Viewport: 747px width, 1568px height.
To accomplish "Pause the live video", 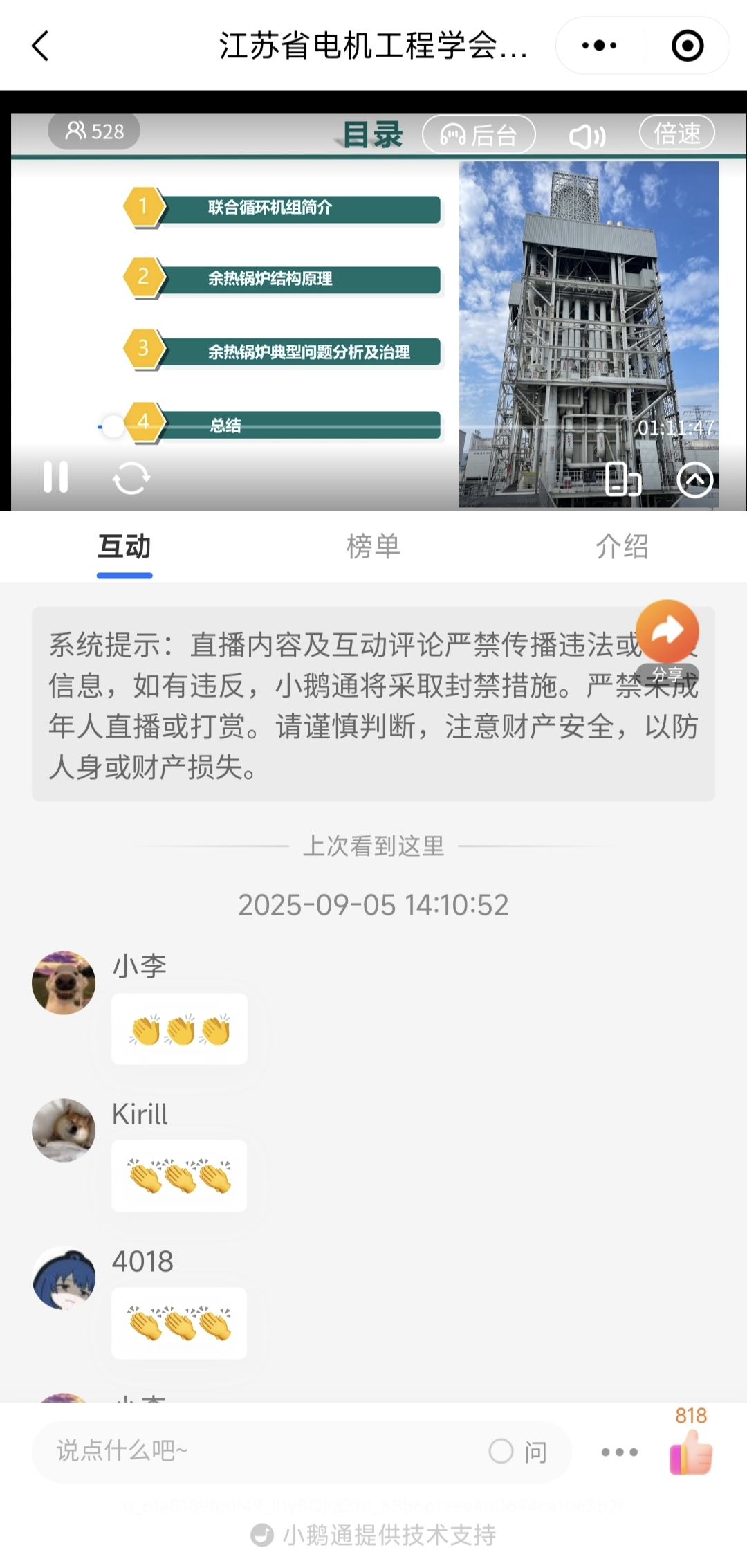I will pos(56,477).
